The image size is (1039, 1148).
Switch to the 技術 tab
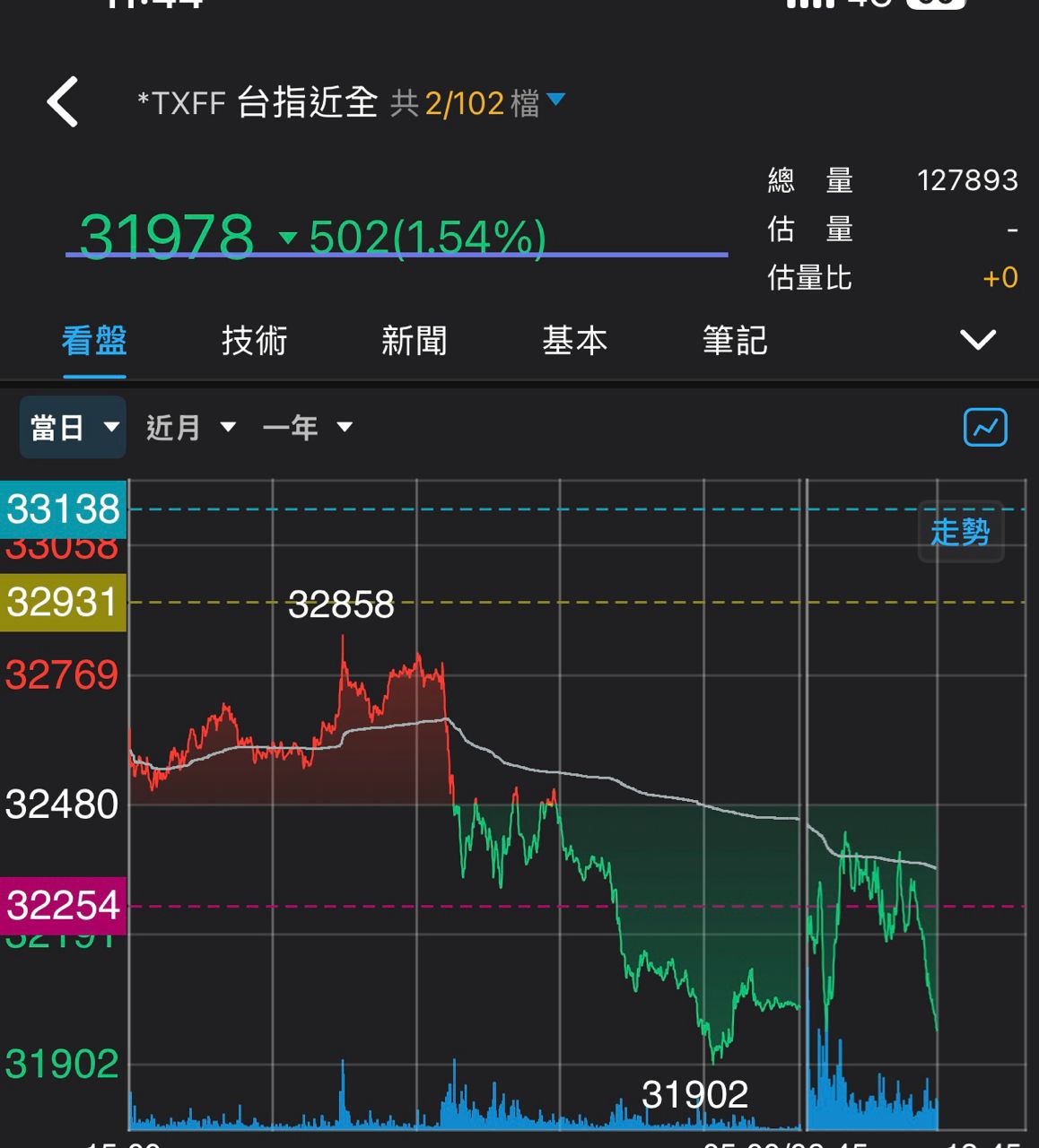pyautogui.click(x=254, y=341)
